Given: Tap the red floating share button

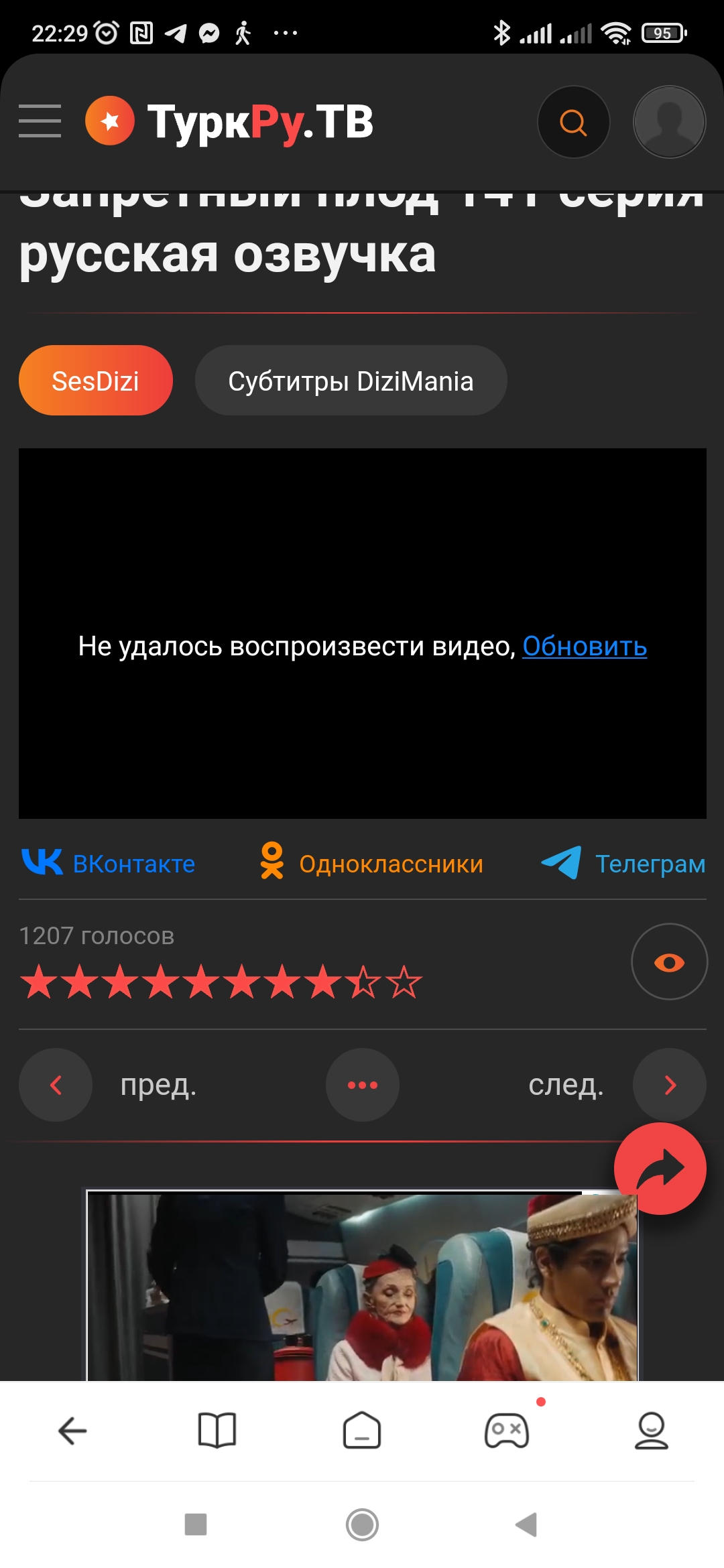Looking at the screenshot, I should (660, 1169).
